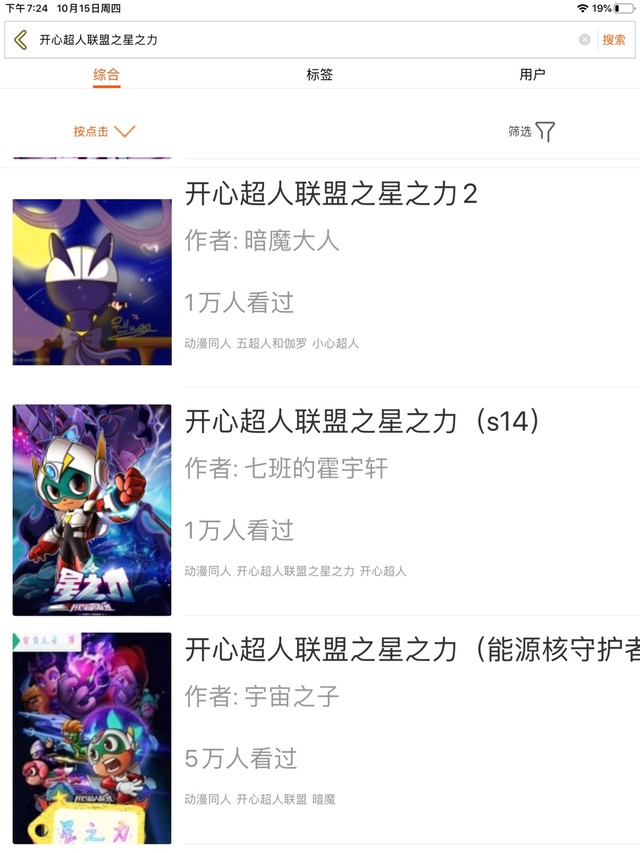Go back using the arrow icon
640x853 pixels.
point(21,40)
